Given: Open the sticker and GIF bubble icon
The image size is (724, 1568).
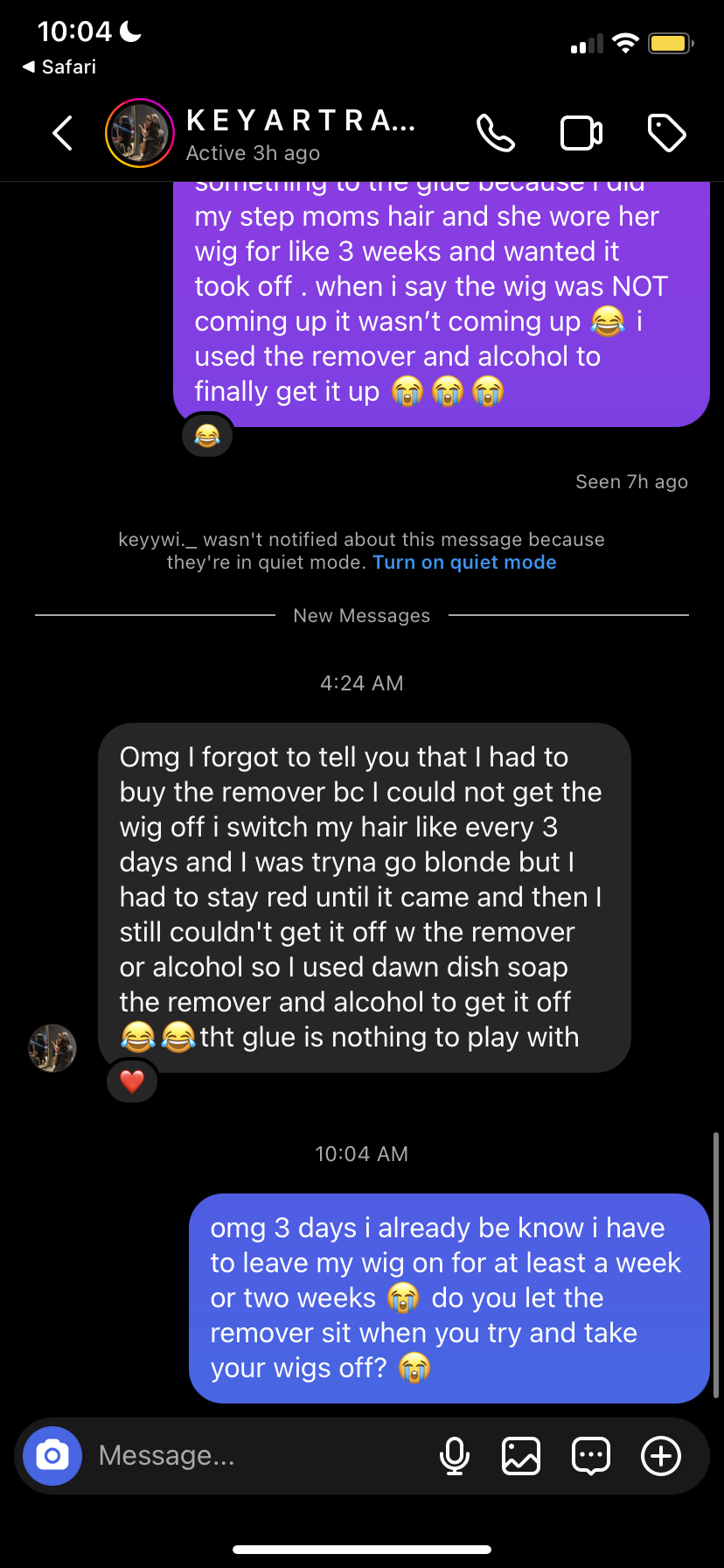Looking at the screenshot, I should pos(591,1456).
